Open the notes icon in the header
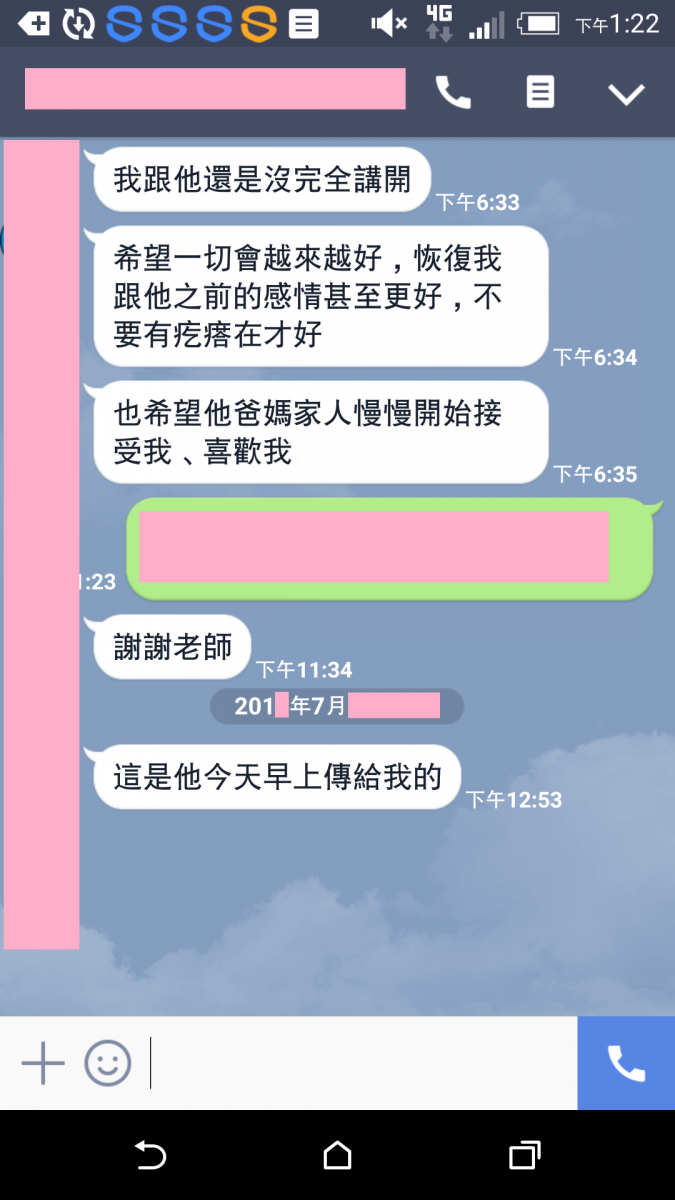 point(540,93)
